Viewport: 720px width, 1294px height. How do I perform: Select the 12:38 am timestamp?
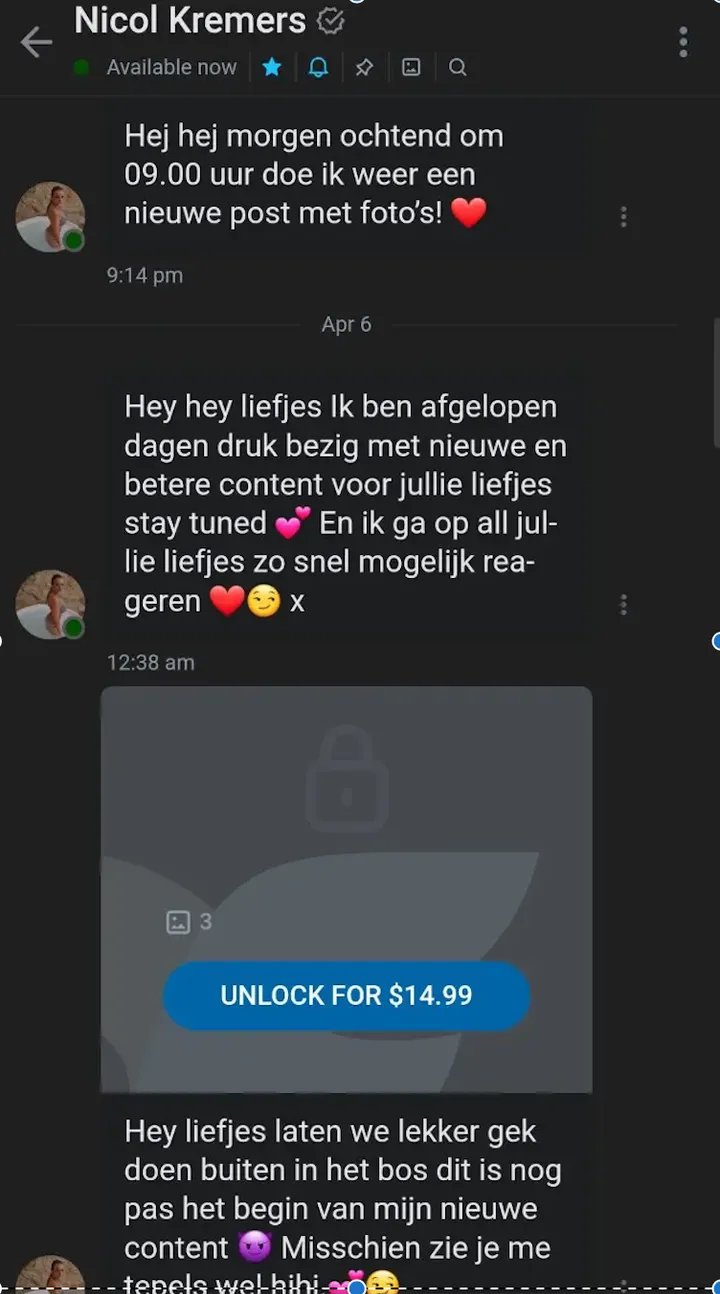tap(150, 662)
